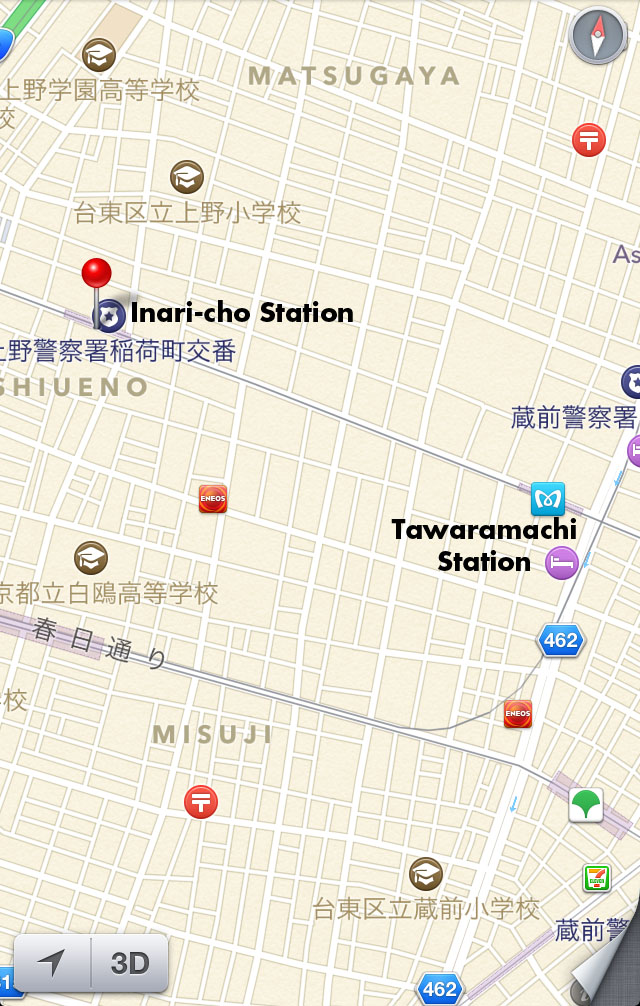Open hotel marker beside Tawaramachi Station

click(x=562, y=562)
